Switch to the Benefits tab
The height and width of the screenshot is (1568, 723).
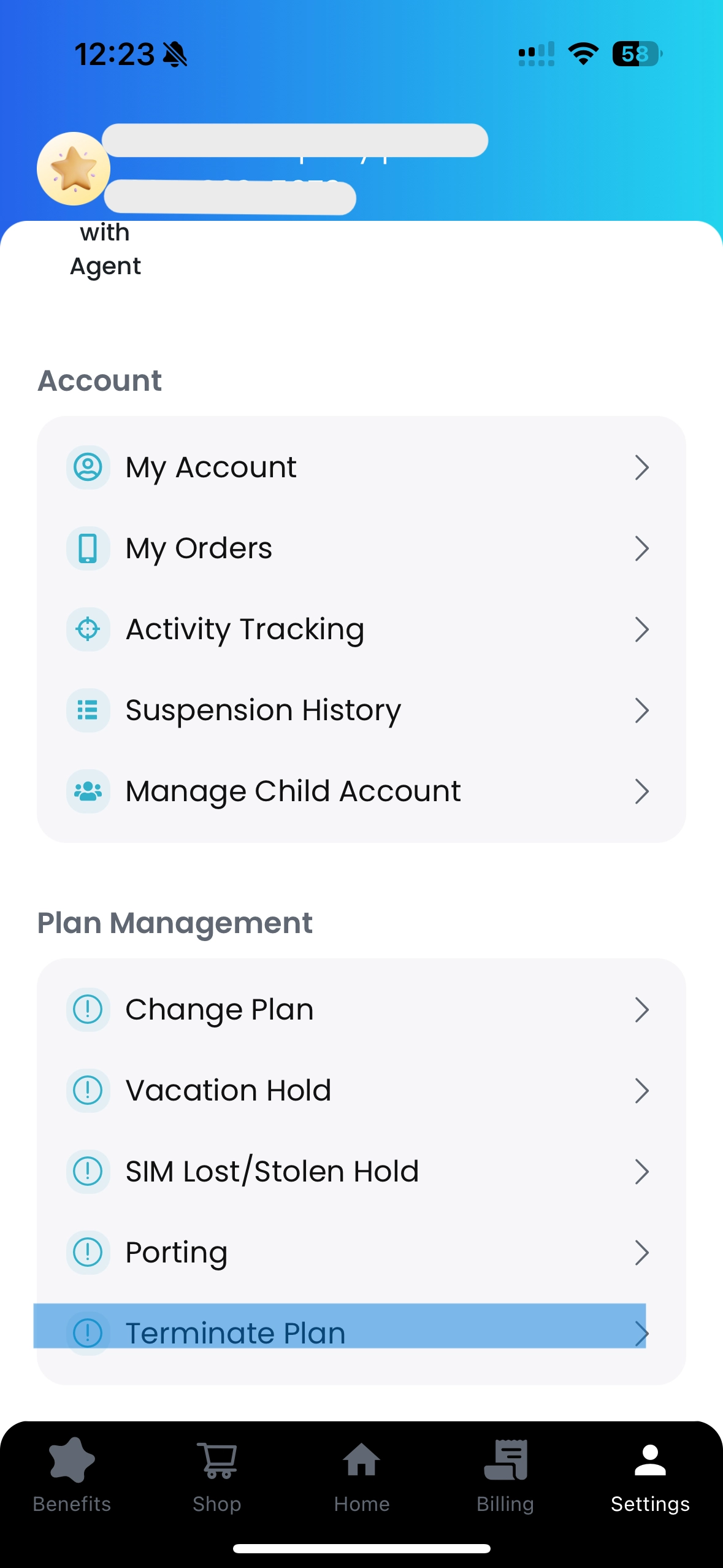pyautogui.click(x=72, y=1476)
